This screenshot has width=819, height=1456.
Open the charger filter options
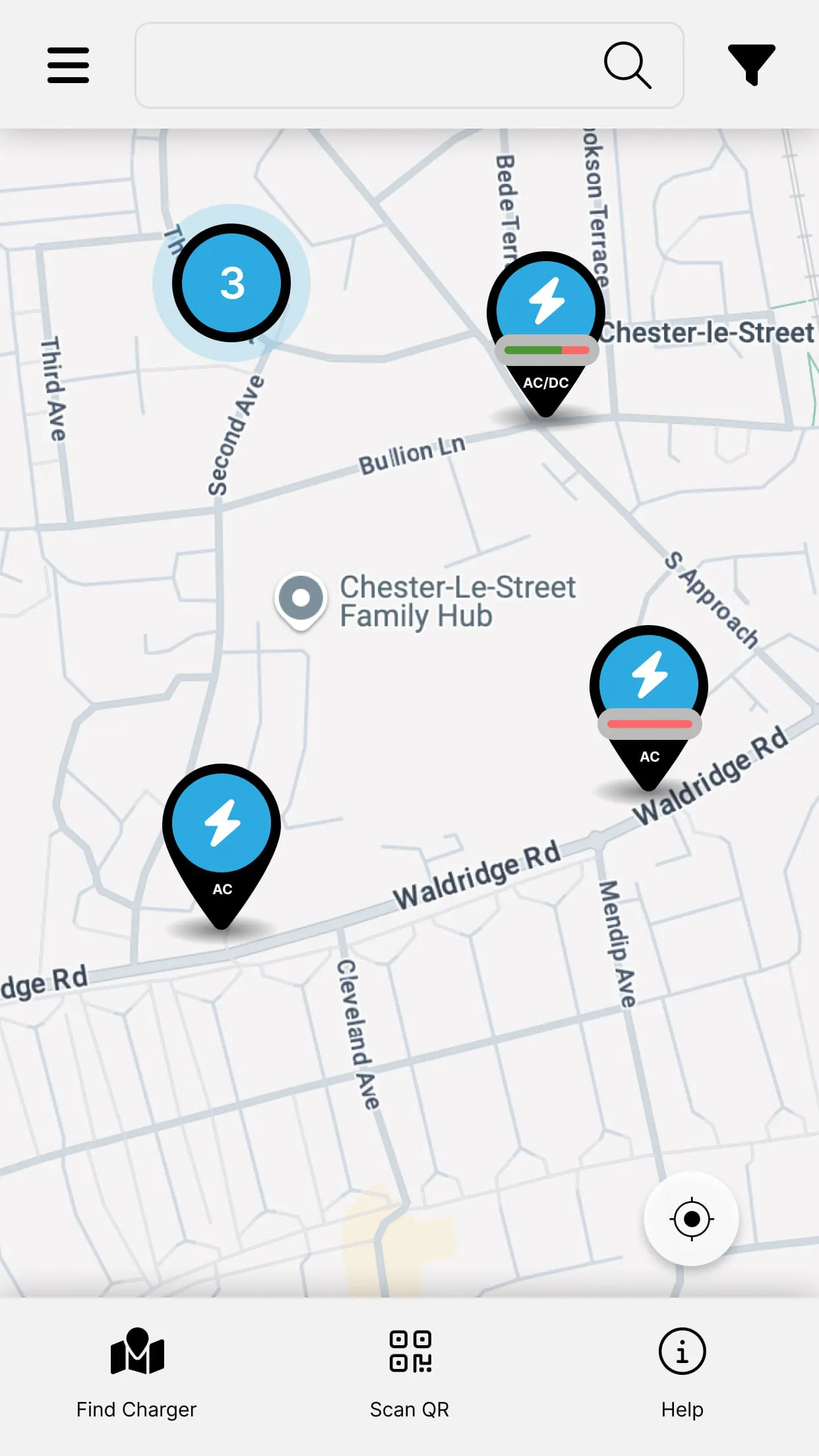751,65
